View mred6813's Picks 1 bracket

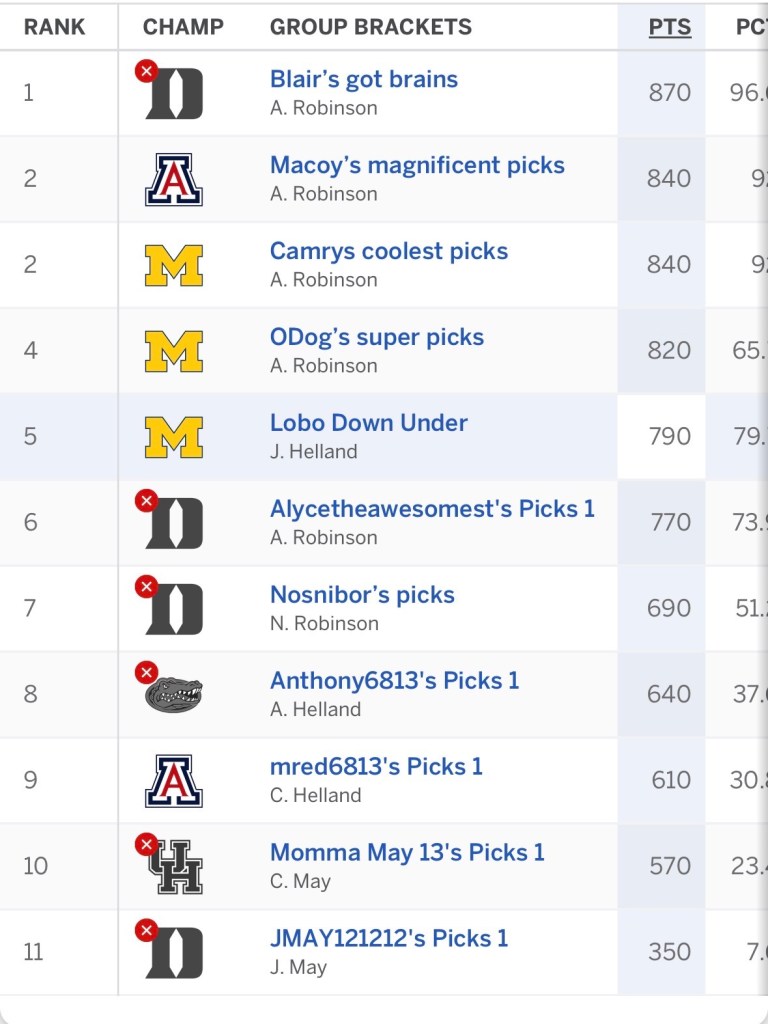(376, 767)
